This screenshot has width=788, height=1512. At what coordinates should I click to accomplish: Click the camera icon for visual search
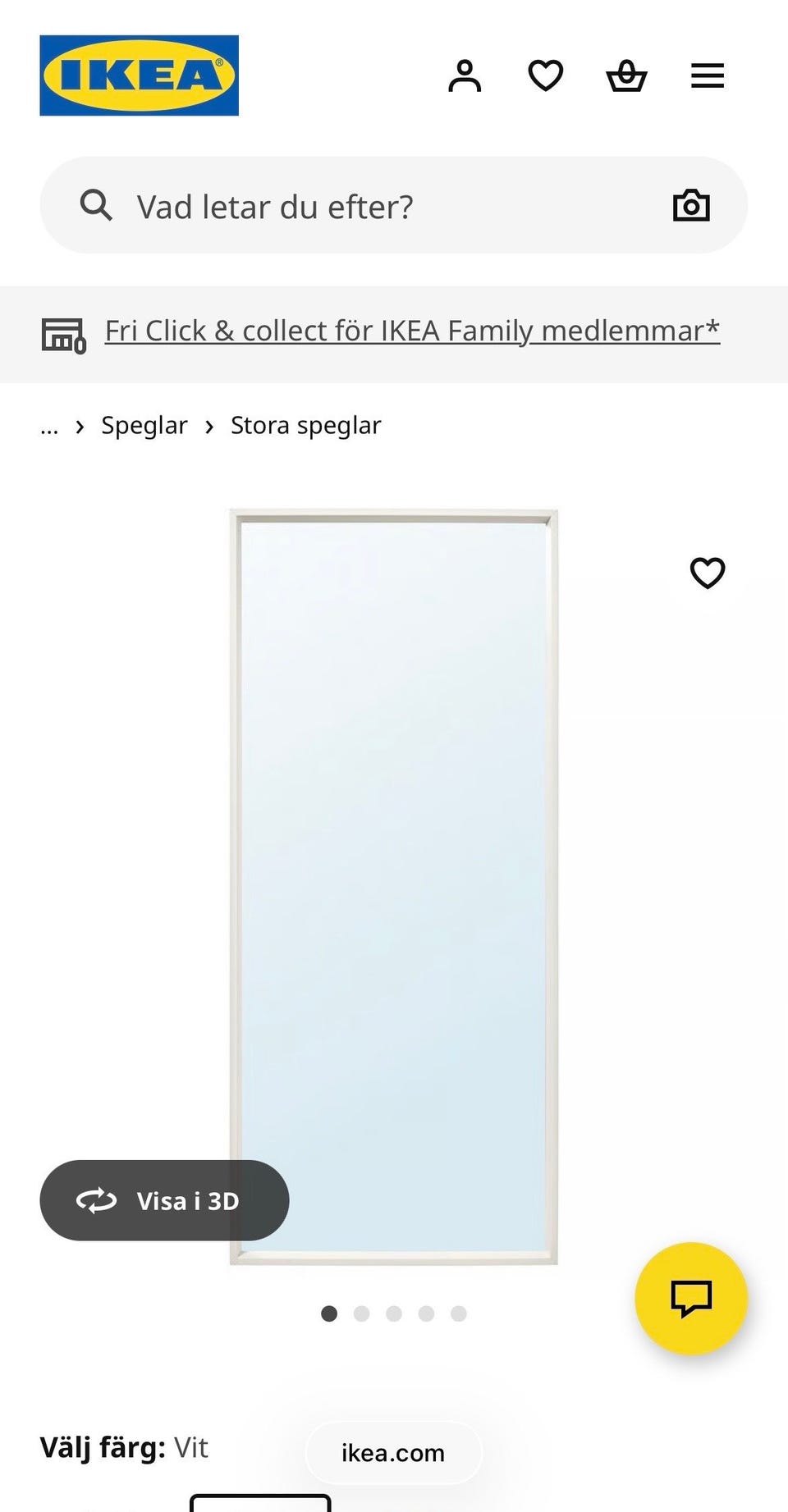coord(691,205)
